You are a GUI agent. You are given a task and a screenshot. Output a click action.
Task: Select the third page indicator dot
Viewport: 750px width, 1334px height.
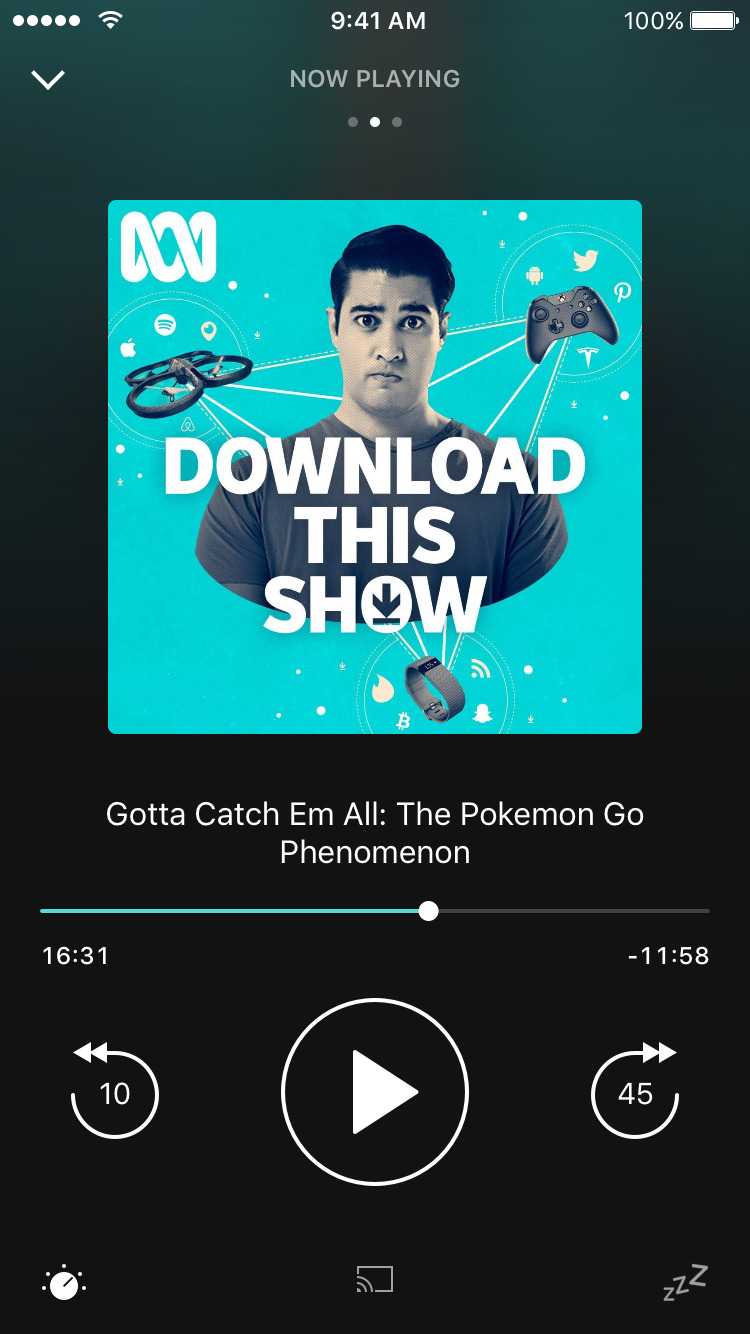[x=396, y=121]
